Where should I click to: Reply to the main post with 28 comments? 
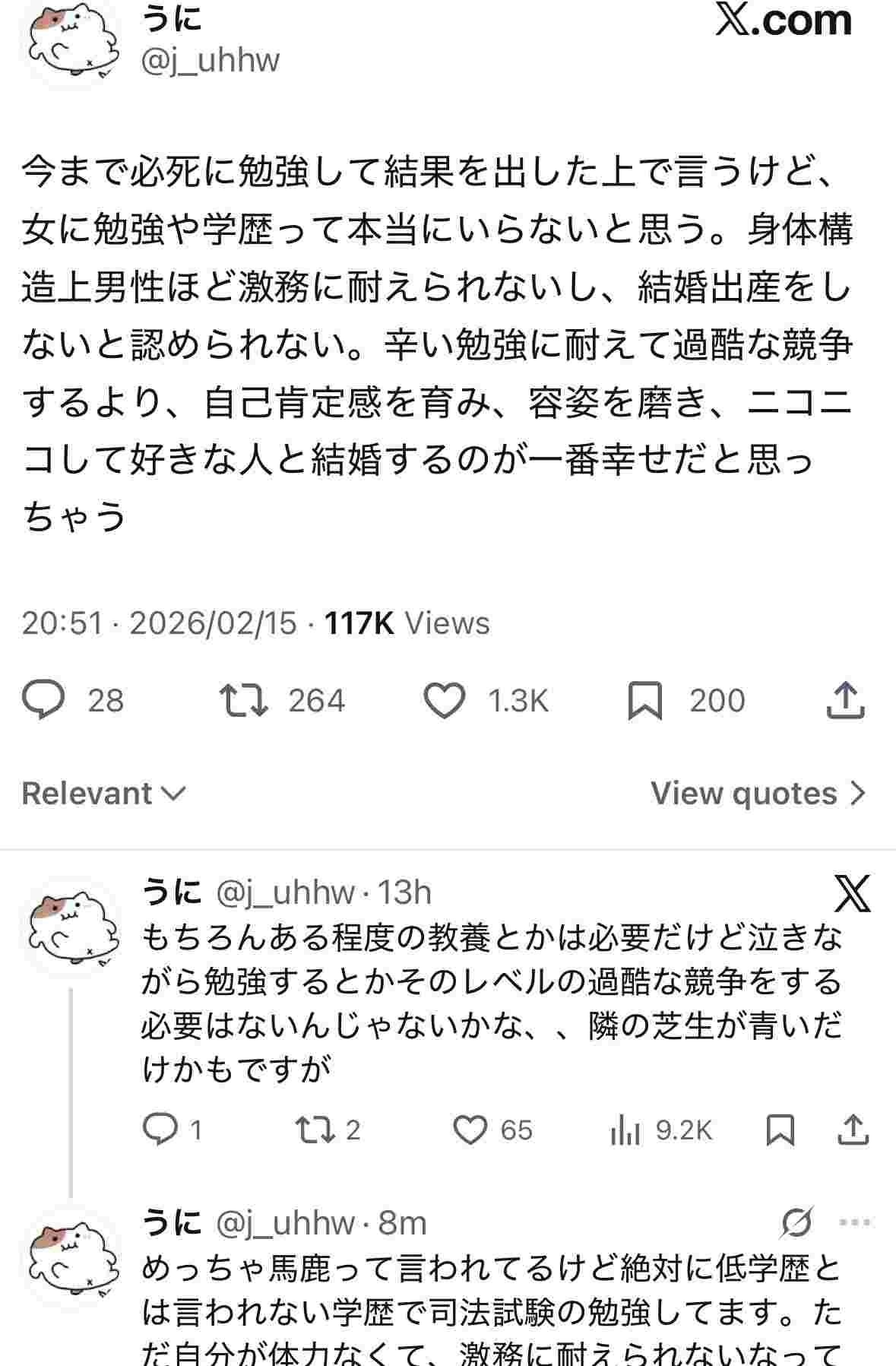pyautogui.click(x=44, y=700)
